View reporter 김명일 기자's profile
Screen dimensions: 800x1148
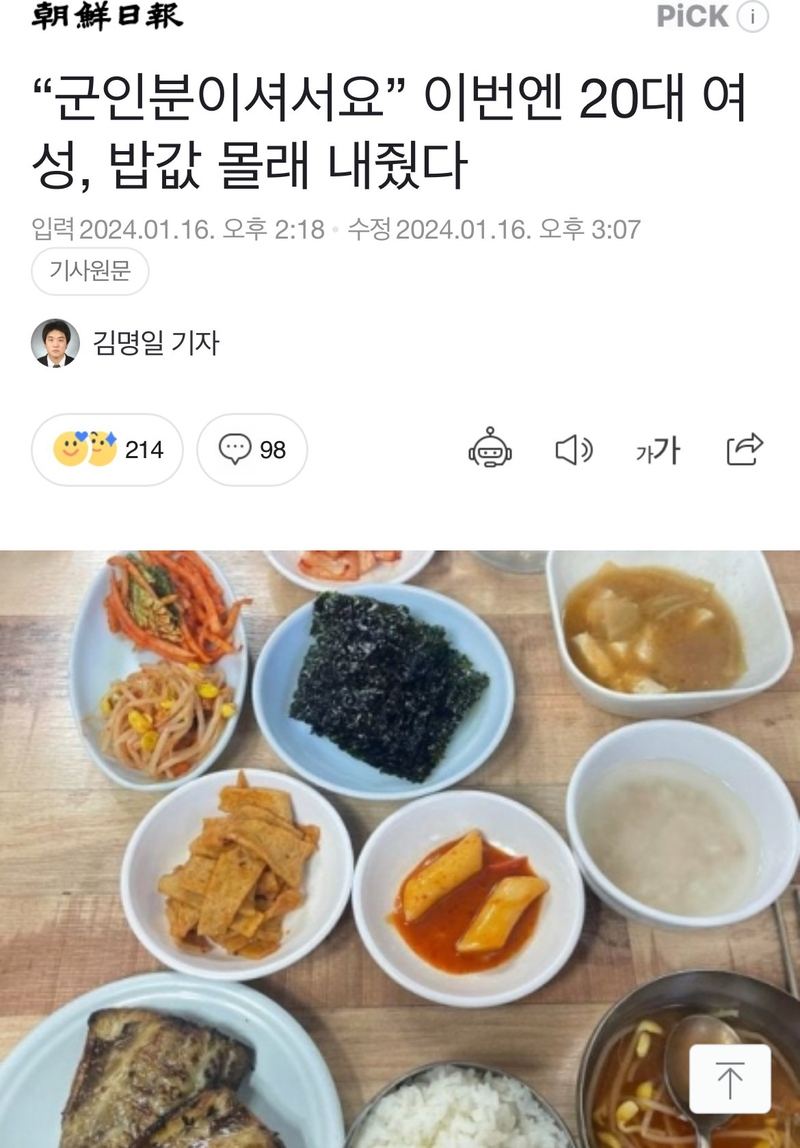coord(155,344)
